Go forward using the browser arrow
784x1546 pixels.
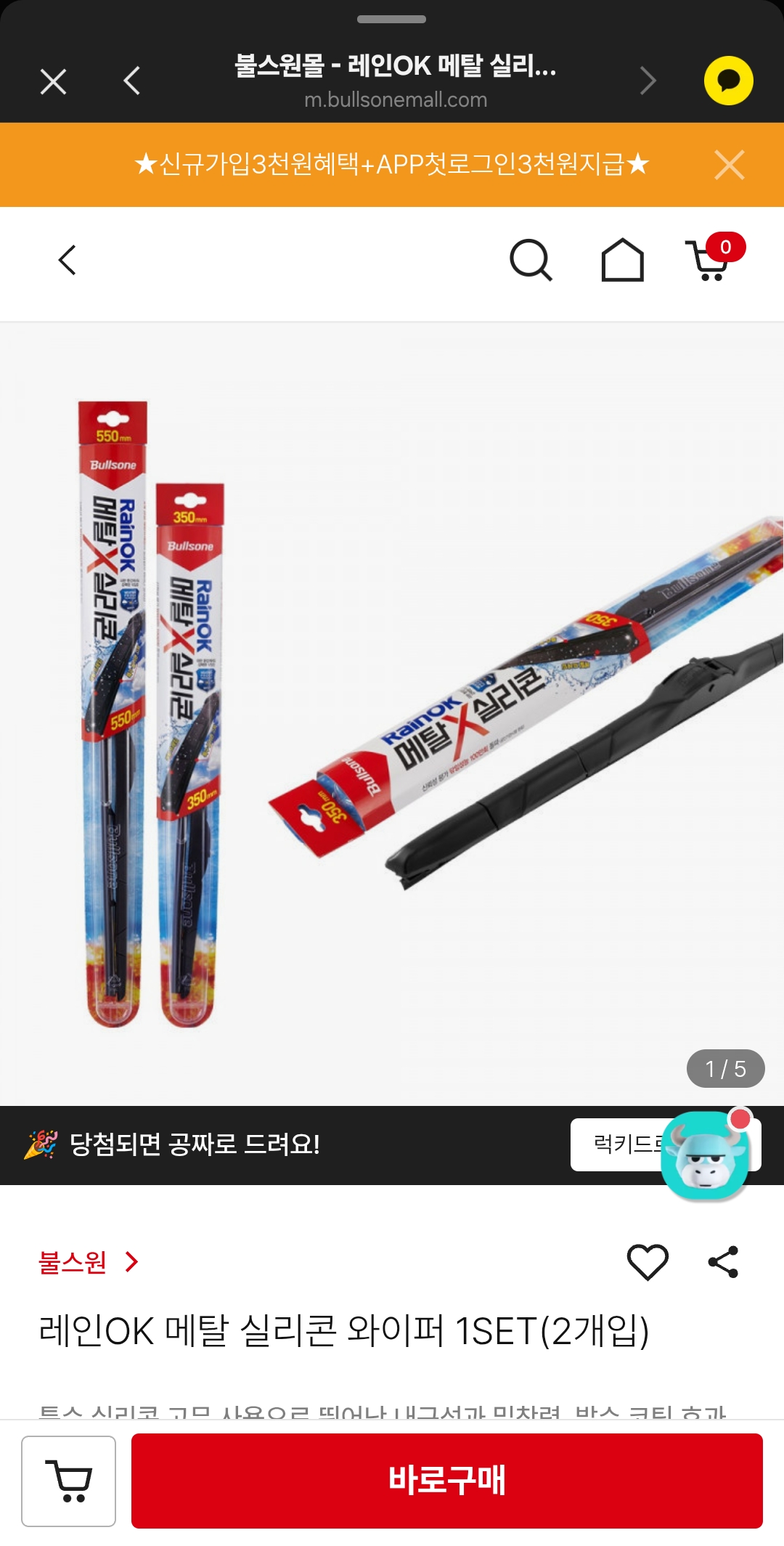[x=647, y=80]
